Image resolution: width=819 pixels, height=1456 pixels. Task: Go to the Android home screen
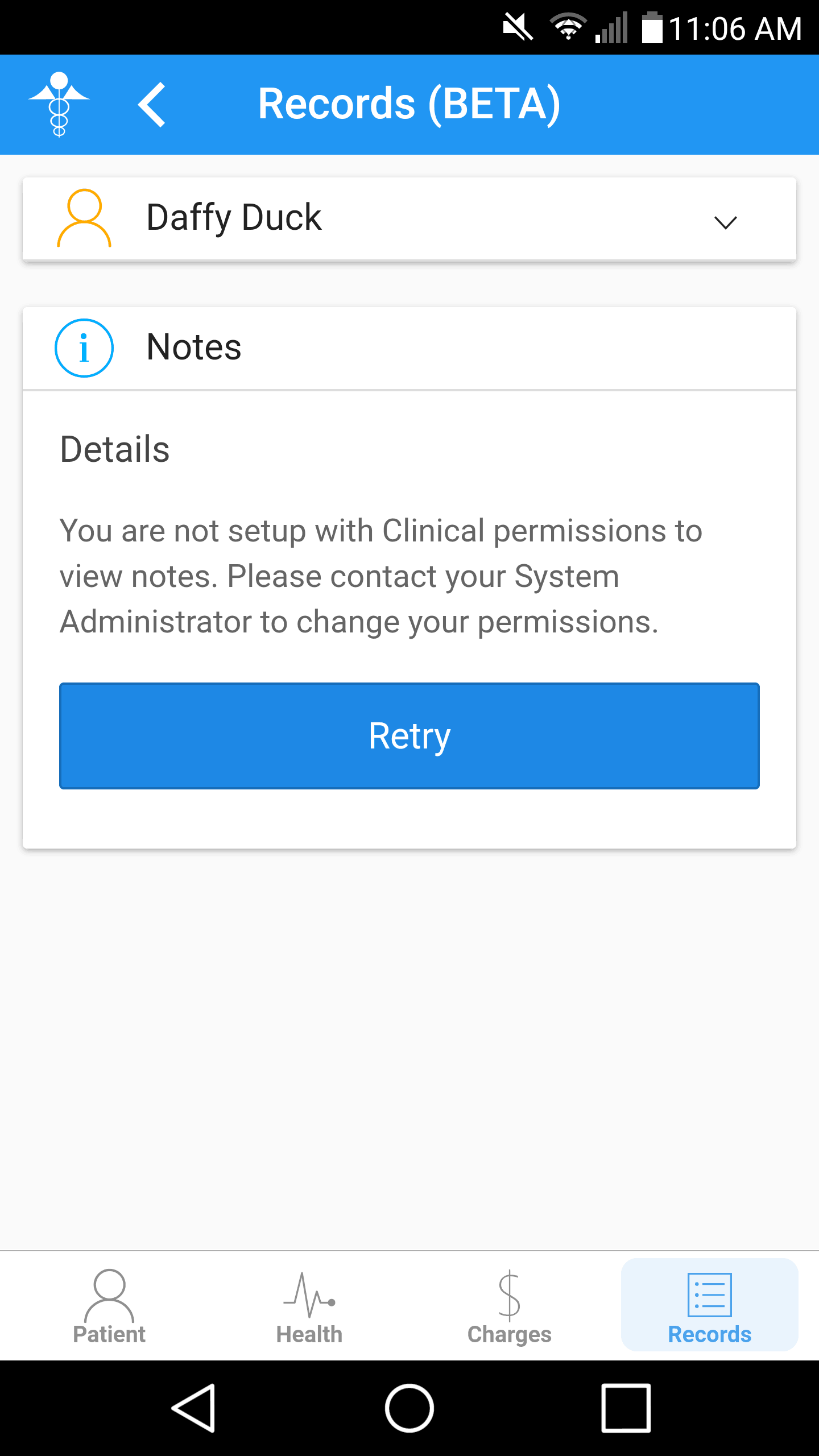[x=409, y=1408]
